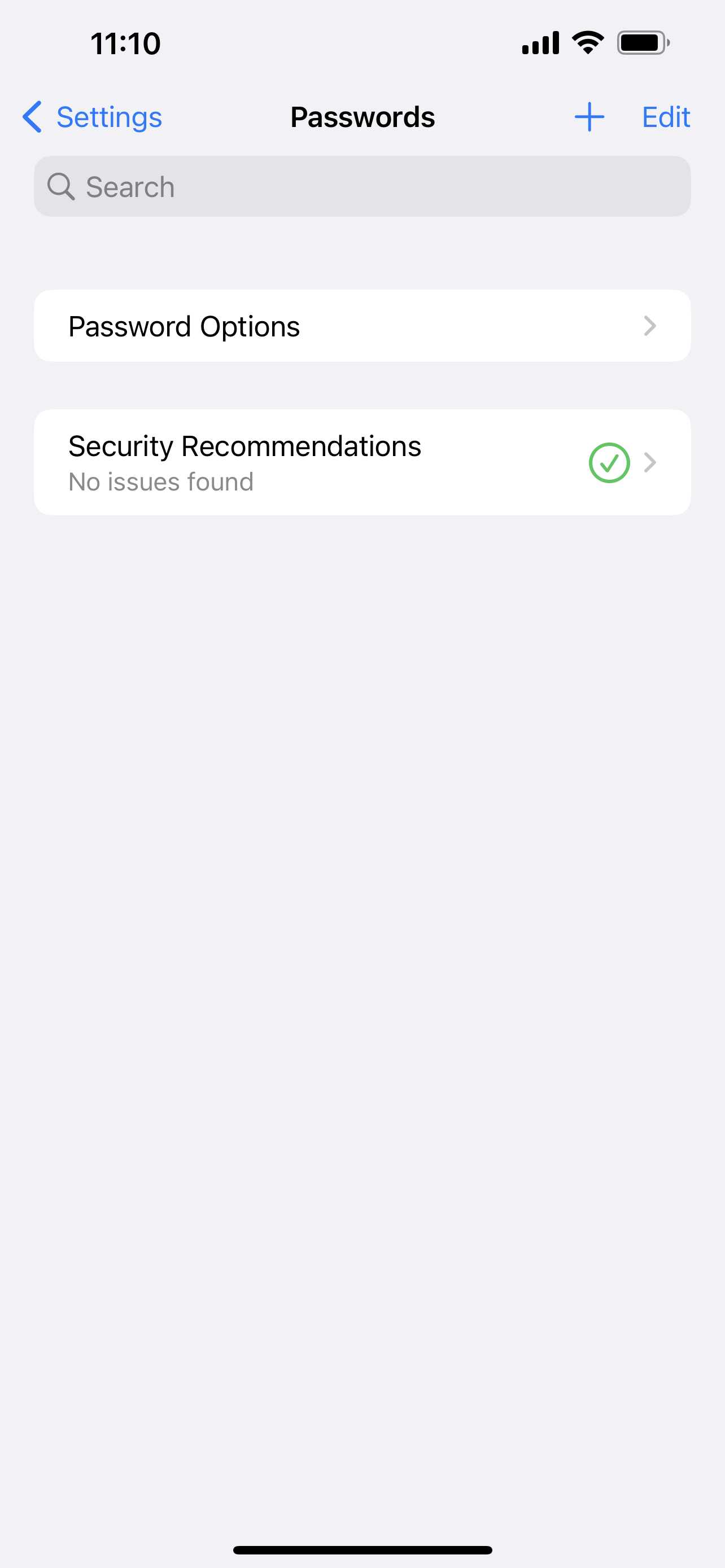Select the No issues found text
This screenshot has height=1568, width=725.
(x=161, y=481)
